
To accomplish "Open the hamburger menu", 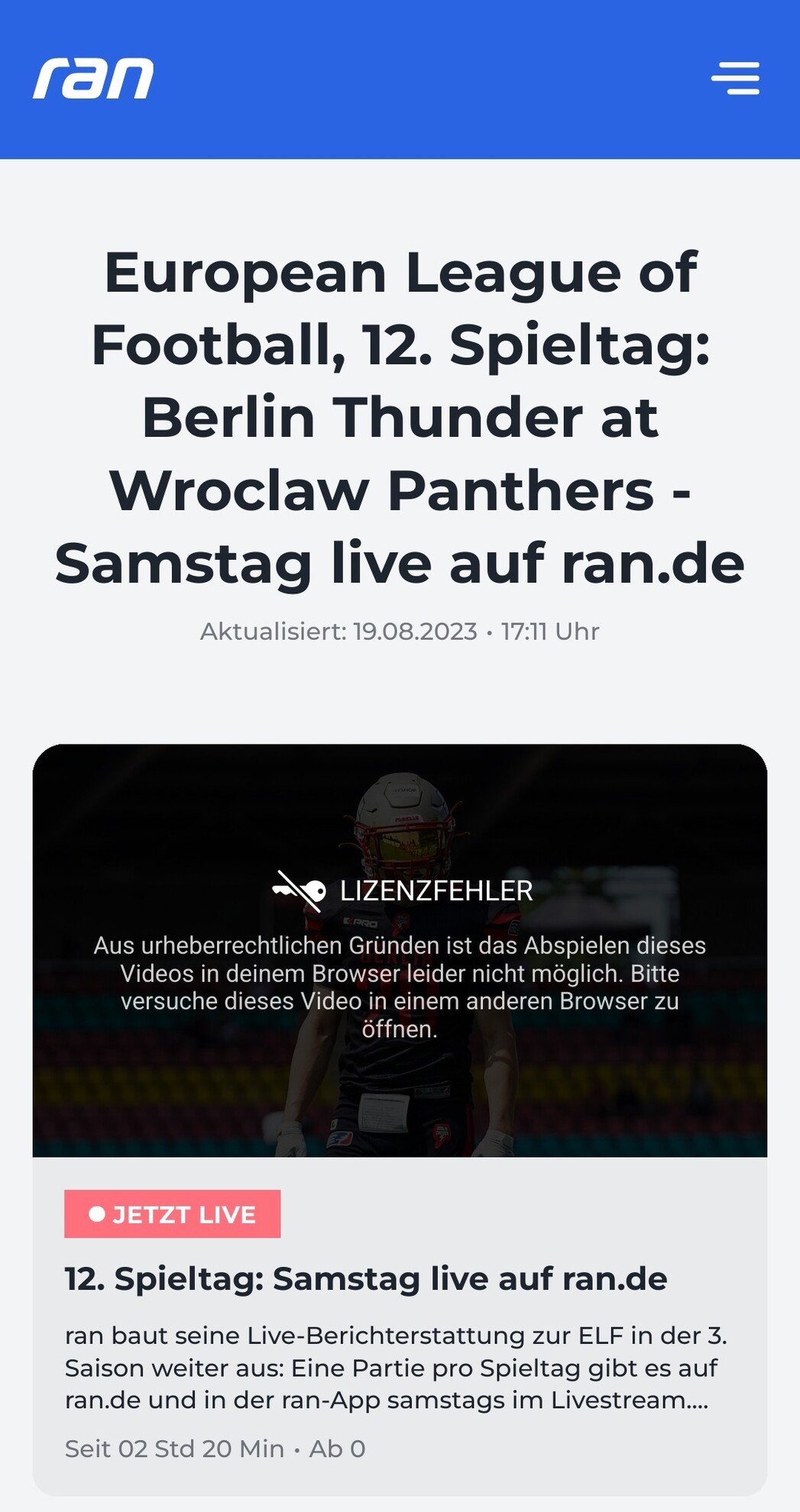I will point(735,79).
